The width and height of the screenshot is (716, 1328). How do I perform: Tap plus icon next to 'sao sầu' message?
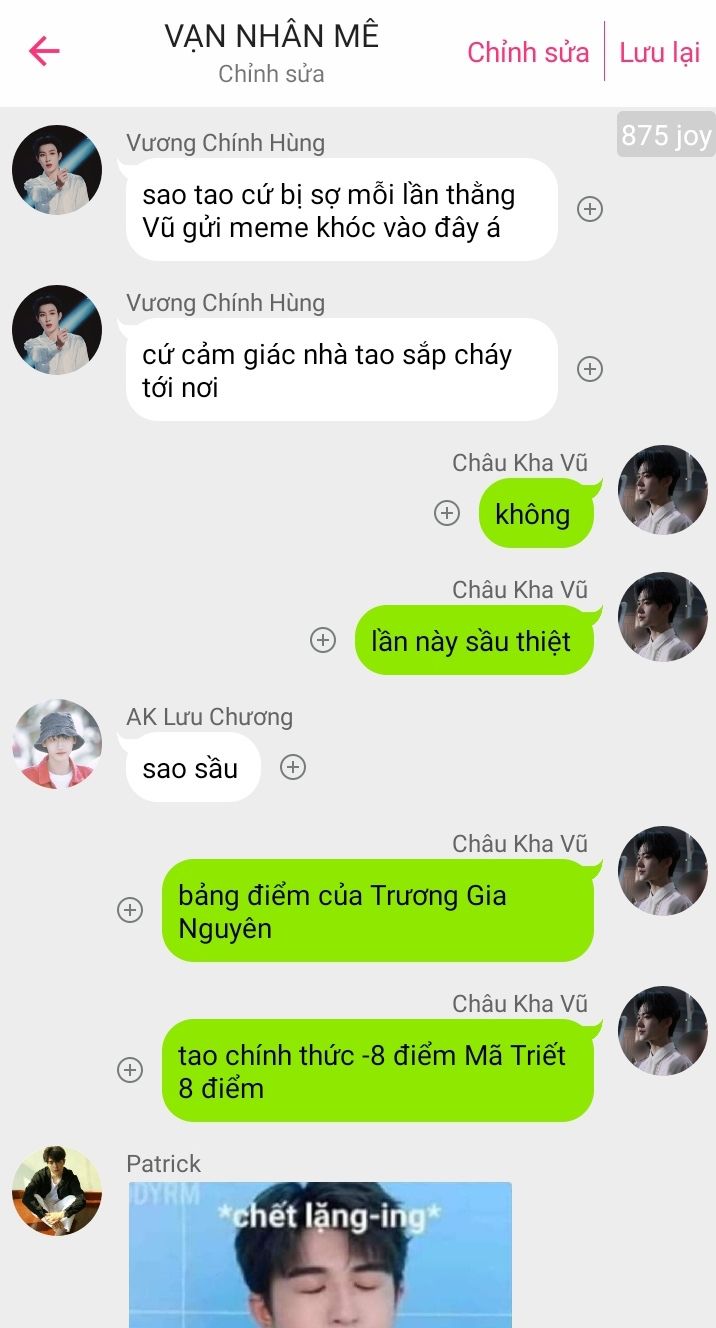pos(292,767)
